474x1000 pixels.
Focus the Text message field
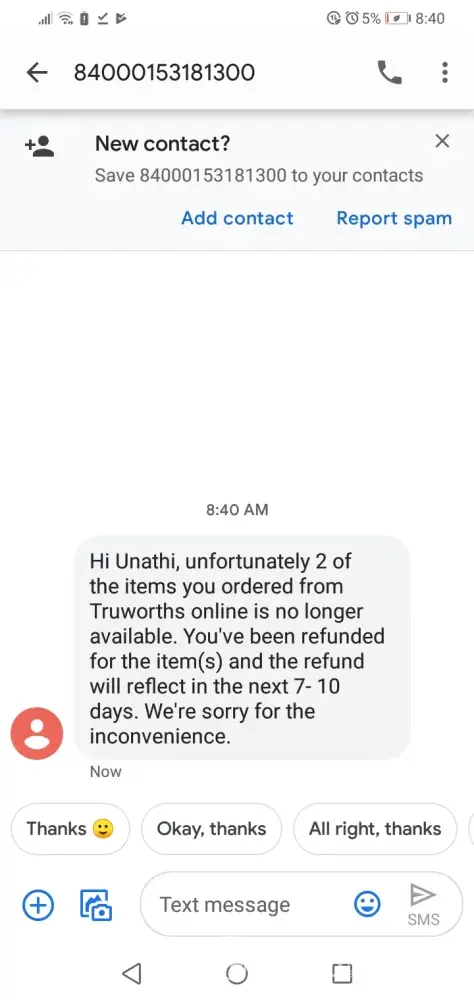246,904
